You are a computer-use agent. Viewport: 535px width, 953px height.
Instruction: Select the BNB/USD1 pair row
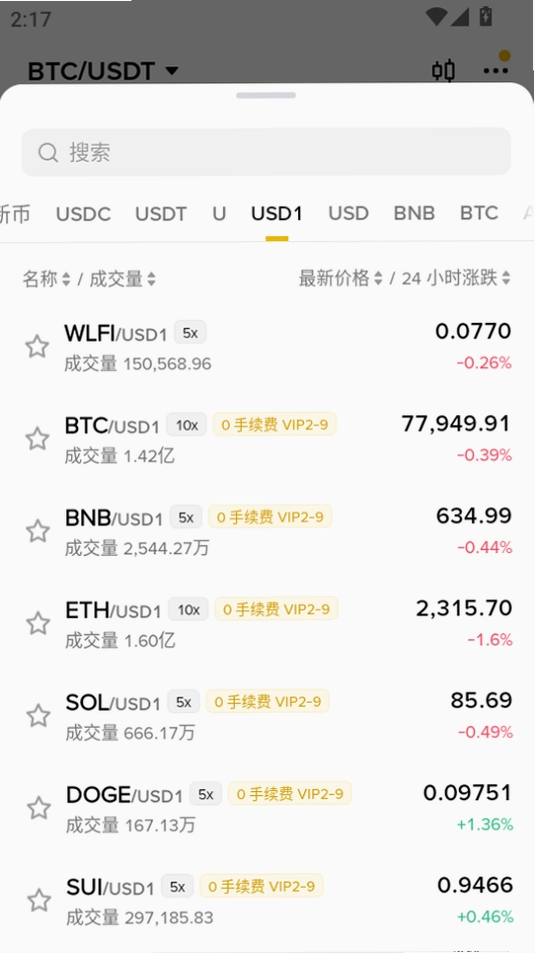(x=268, y=531)
